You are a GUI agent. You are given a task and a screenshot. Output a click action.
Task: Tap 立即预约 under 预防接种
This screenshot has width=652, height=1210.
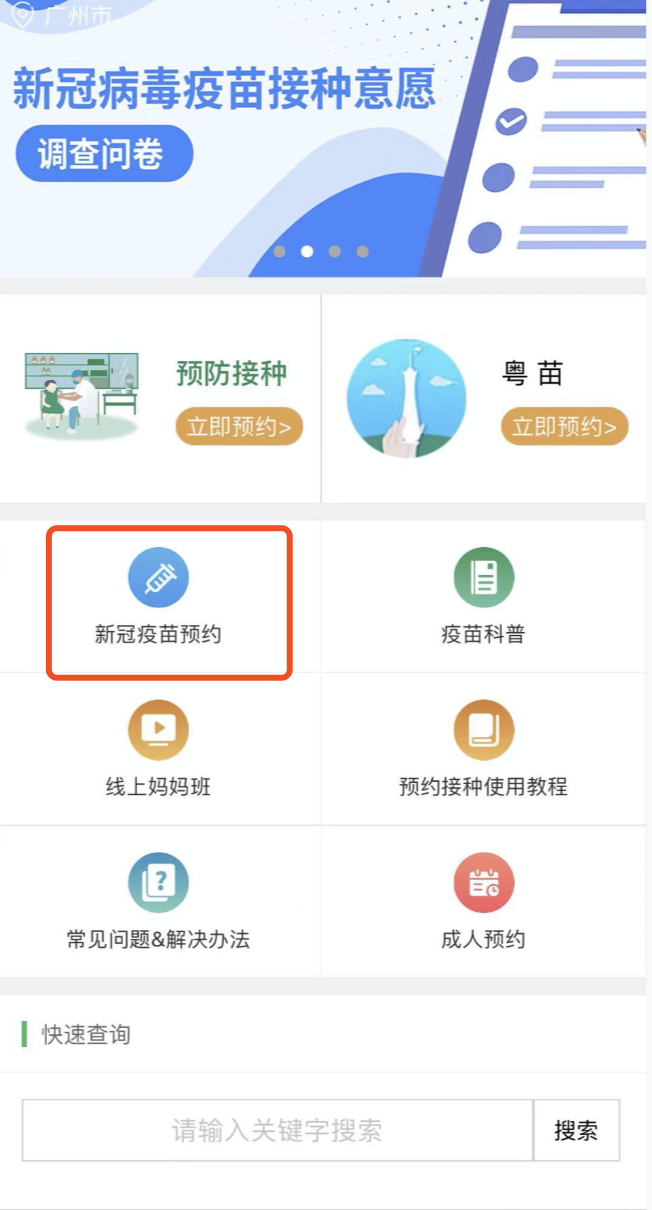coord(239,427)
